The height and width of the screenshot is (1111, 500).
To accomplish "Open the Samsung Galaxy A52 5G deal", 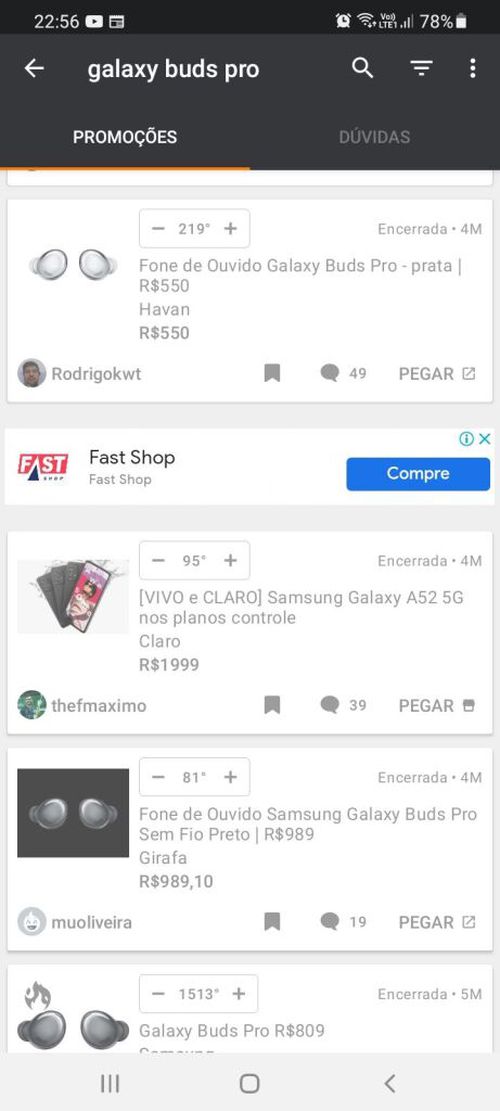I will pos(301,607).
